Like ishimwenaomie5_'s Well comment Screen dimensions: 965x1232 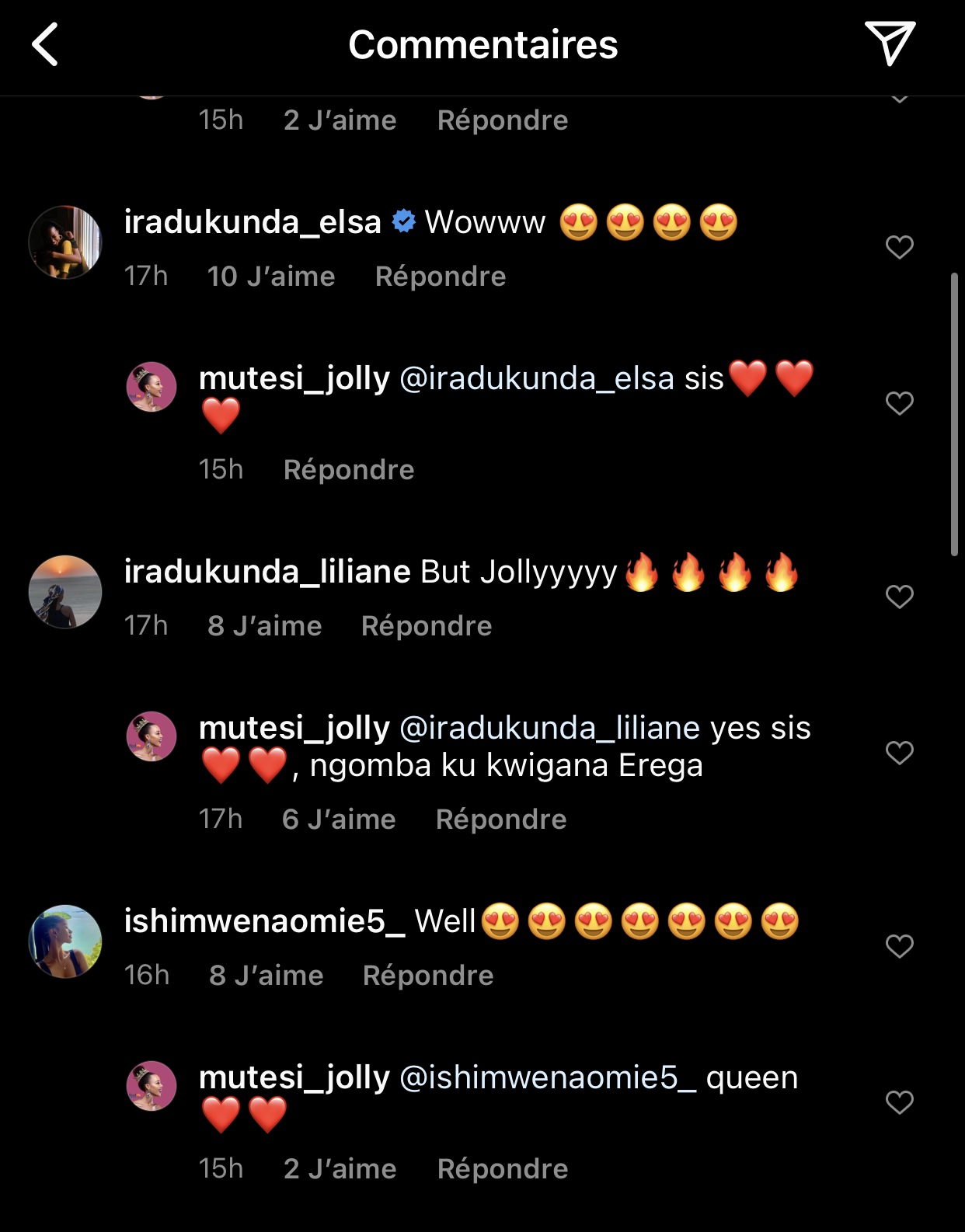[x=899, y=946]
